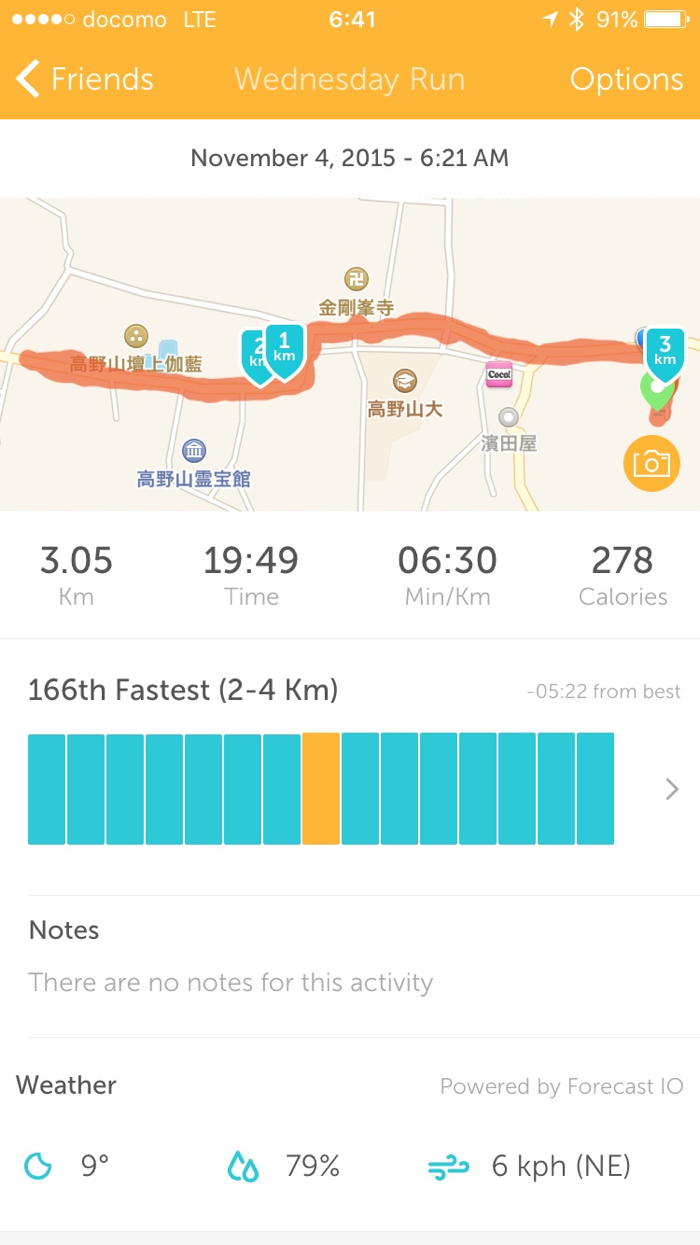Add a photo with the camera button
This screenshot has width=700, height=1245.
[x=650, y=463]
